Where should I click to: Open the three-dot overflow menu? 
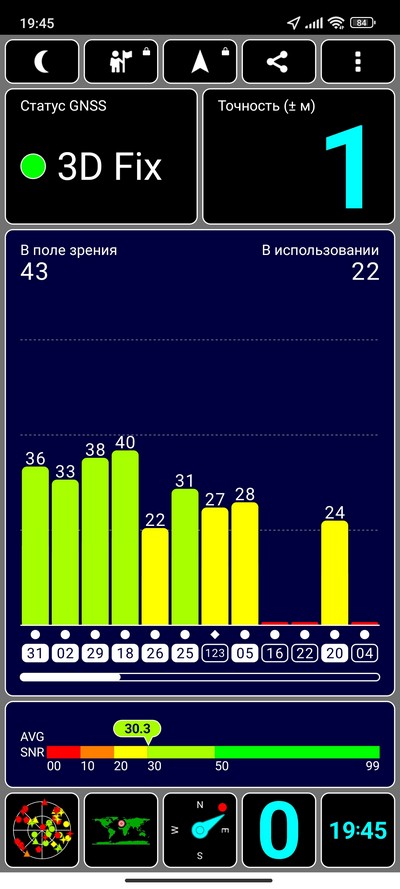(x=358, y=62)
